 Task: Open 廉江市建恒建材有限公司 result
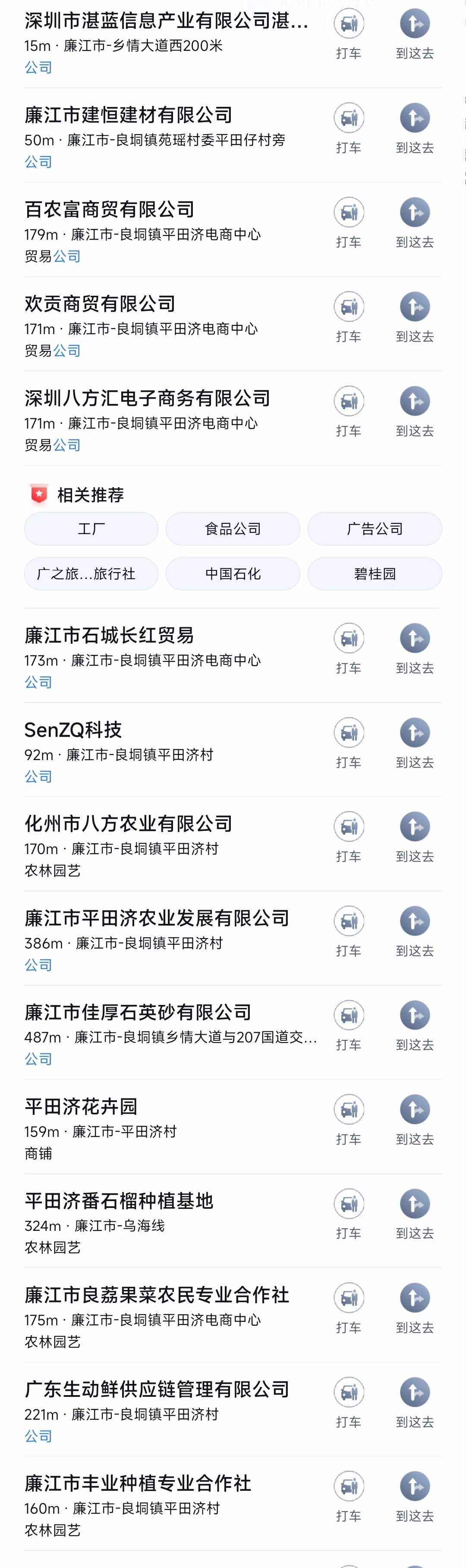(x=129, y=115)
